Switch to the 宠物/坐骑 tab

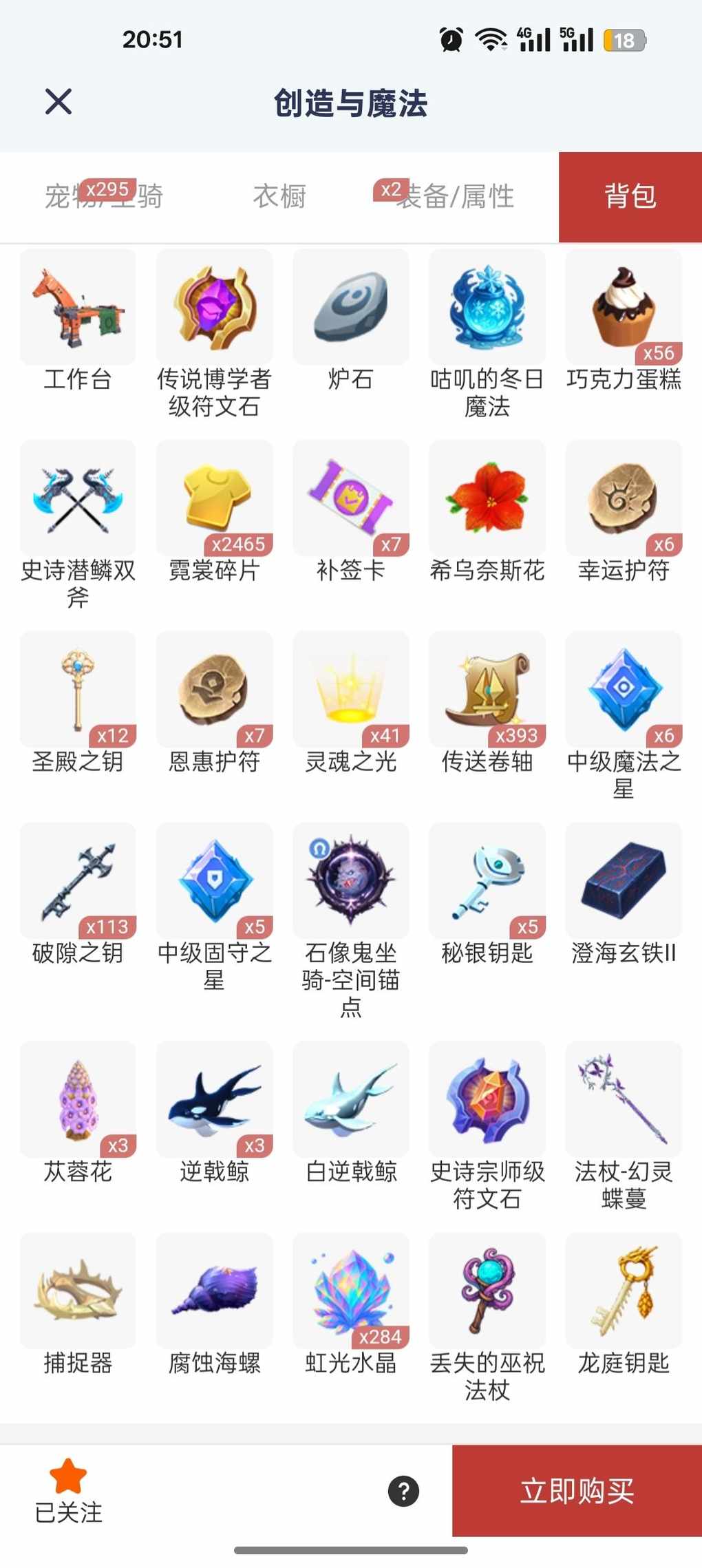(103, 197)
